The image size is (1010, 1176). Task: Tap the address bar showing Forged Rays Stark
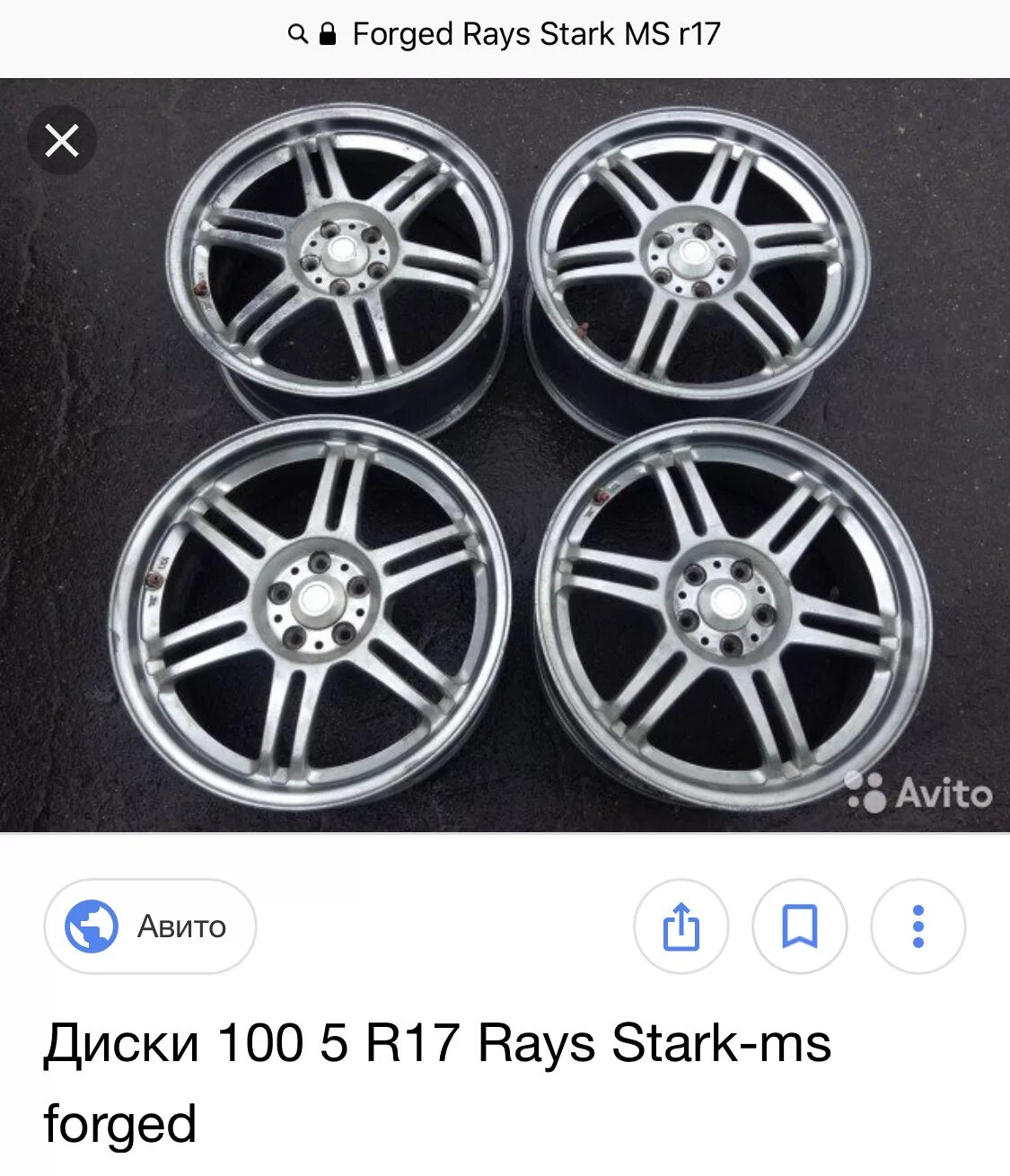[x=505, y=35]
